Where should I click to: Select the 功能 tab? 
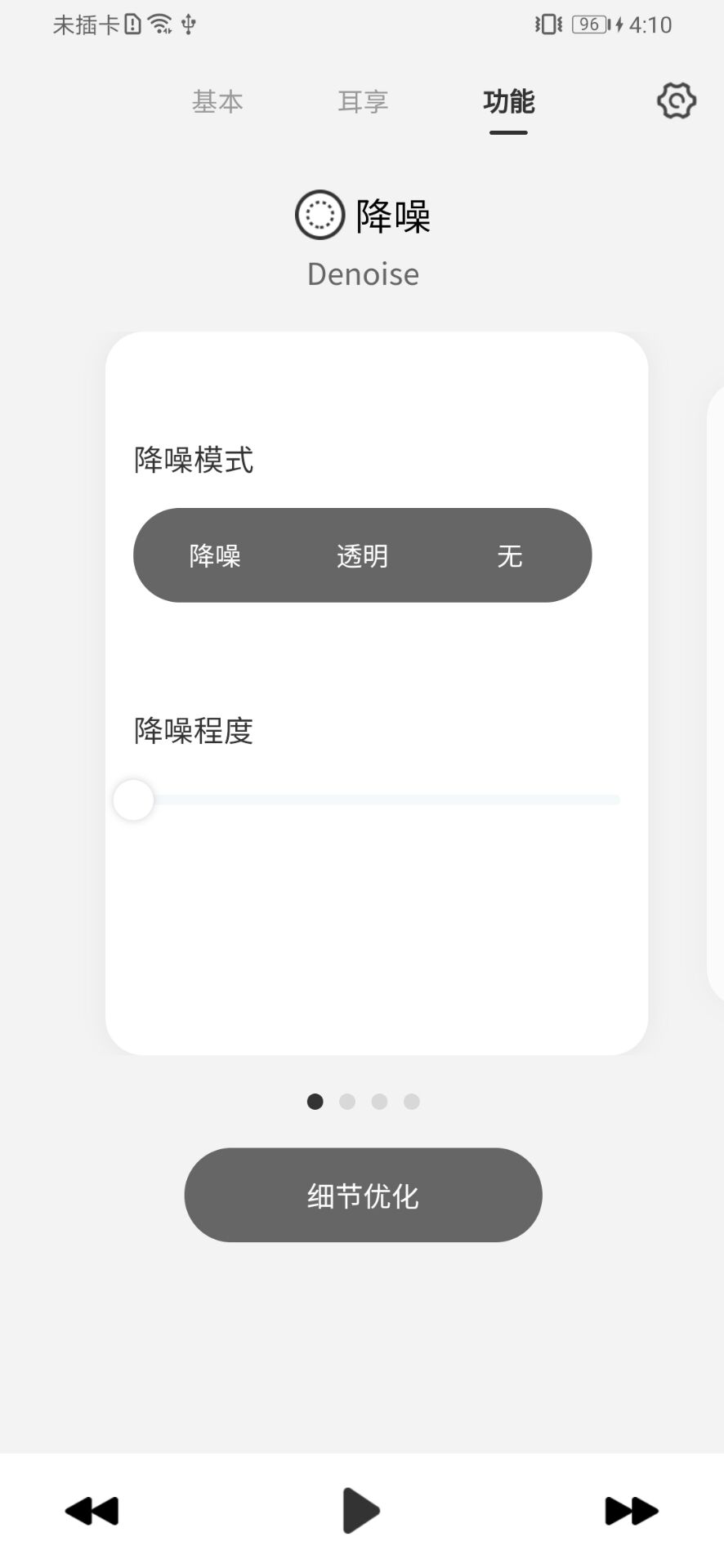508,102
